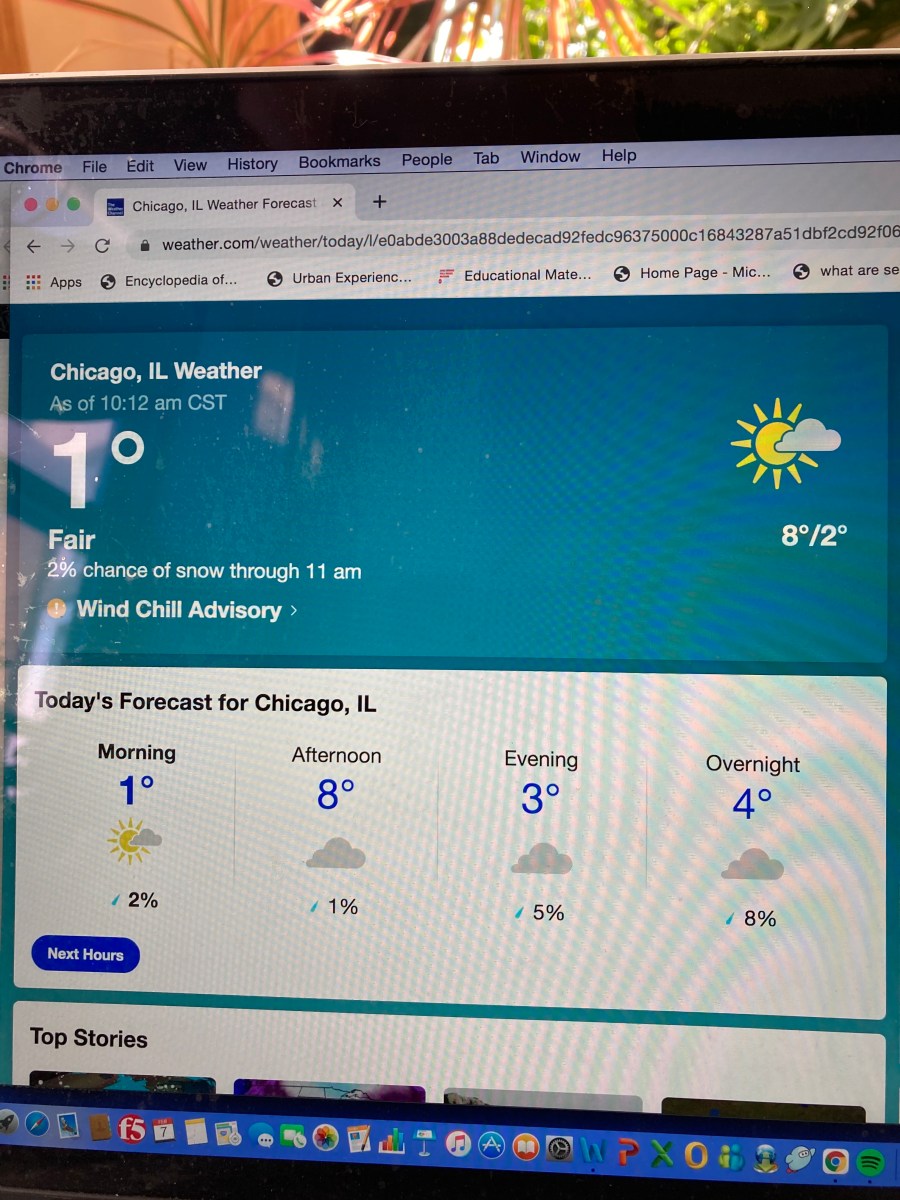
Task: Open the History menu
Action: pyautogui.click(x=252, y=164)
